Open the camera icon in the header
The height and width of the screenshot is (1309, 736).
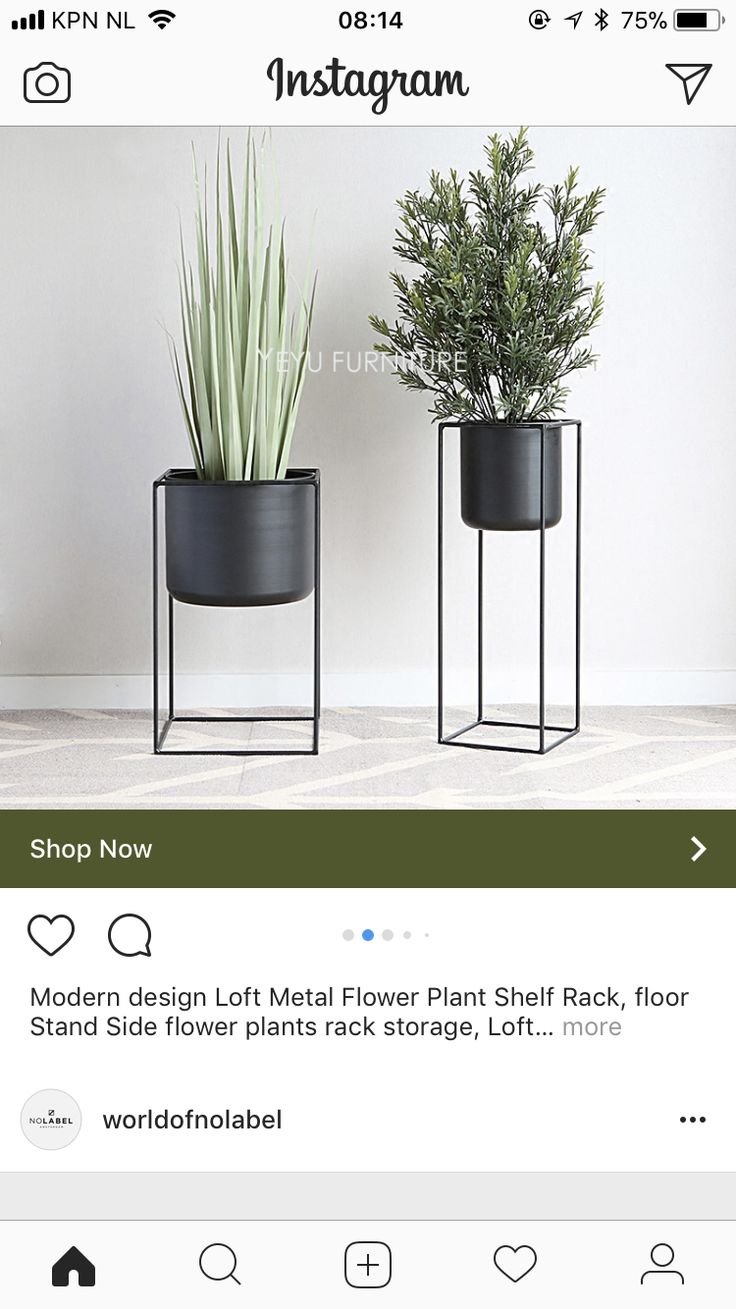[x=47, y=83]
